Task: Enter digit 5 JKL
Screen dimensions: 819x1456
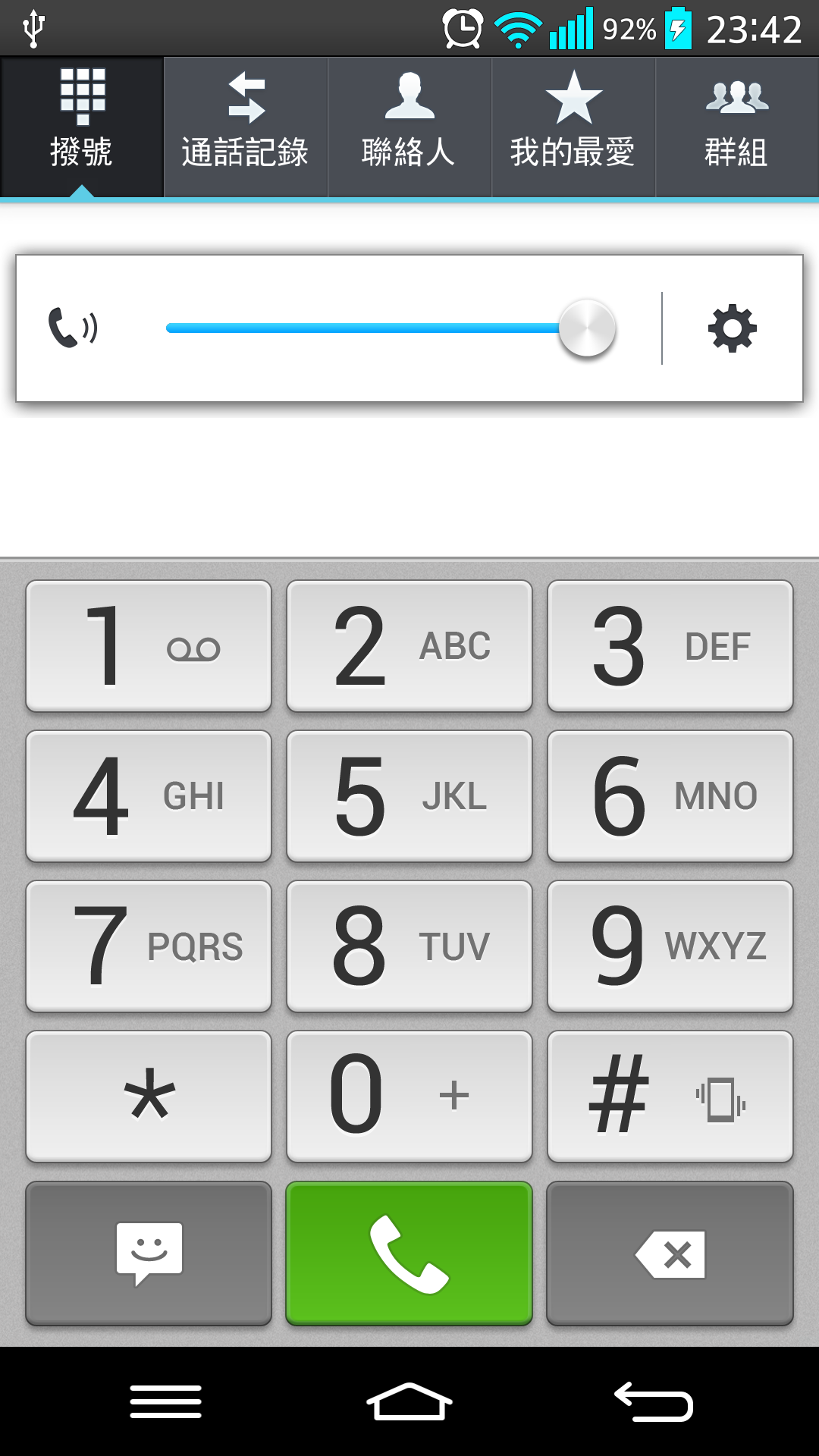Action: pos(409,796)
